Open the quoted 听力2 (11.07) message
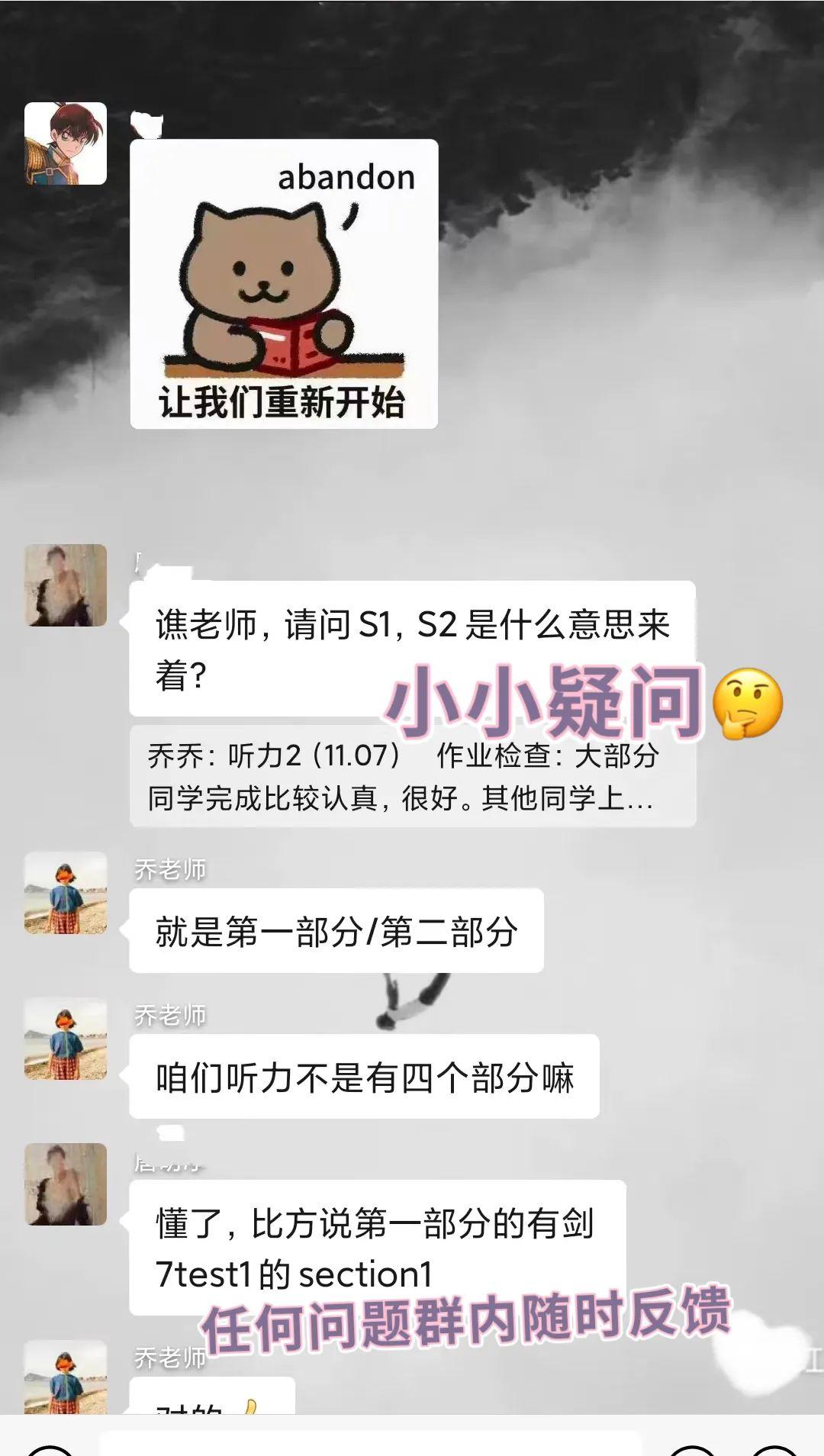Viewport: 824px width, 1456px height. pos(413,777)
